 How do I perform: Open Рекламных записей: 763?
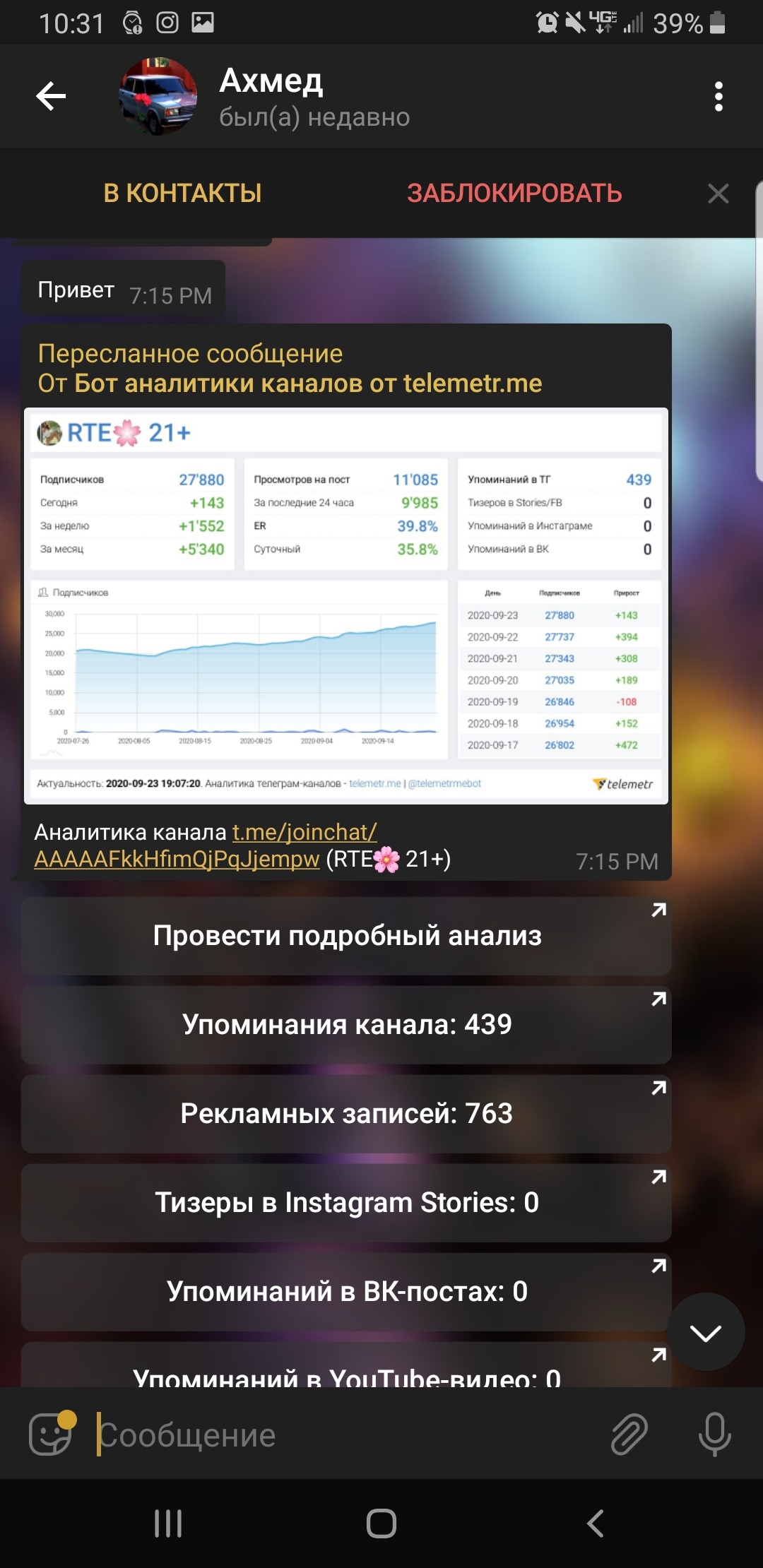pos(346,1114)
